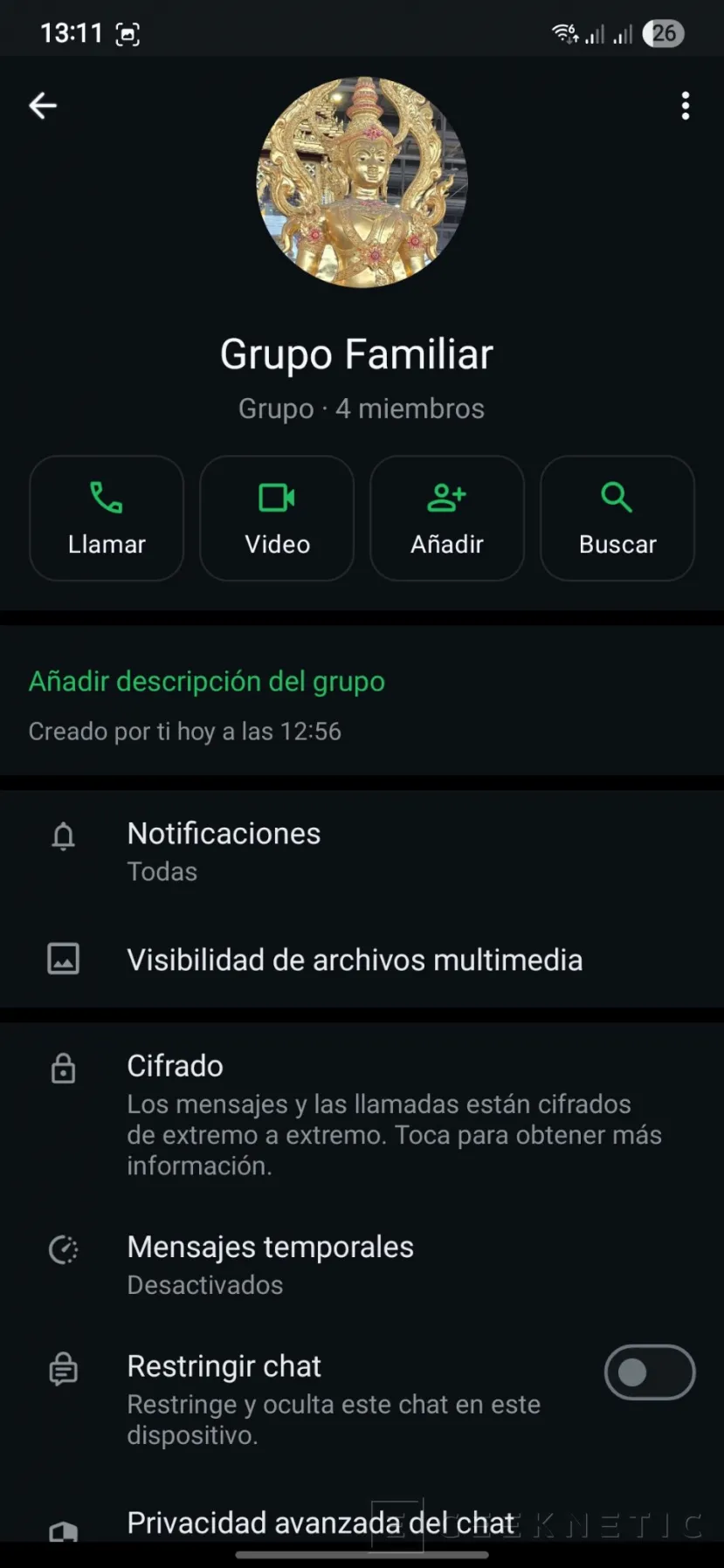Viewport: 724px width, 1568px height.
Task: Start a video call with the Video icon
Action: click(x=276, y=498)
